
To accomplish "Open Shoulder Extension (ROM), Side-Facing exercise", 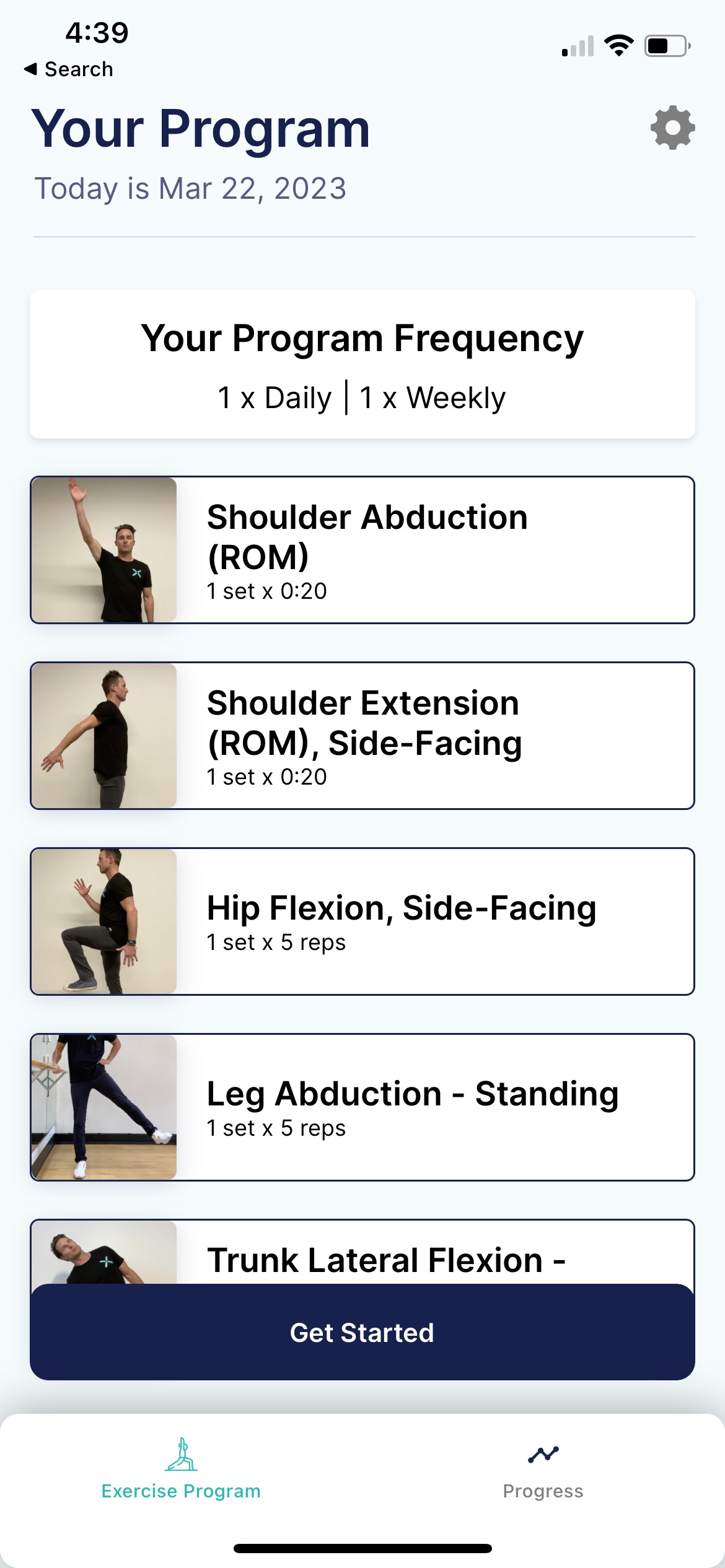I will click(362, 736).
